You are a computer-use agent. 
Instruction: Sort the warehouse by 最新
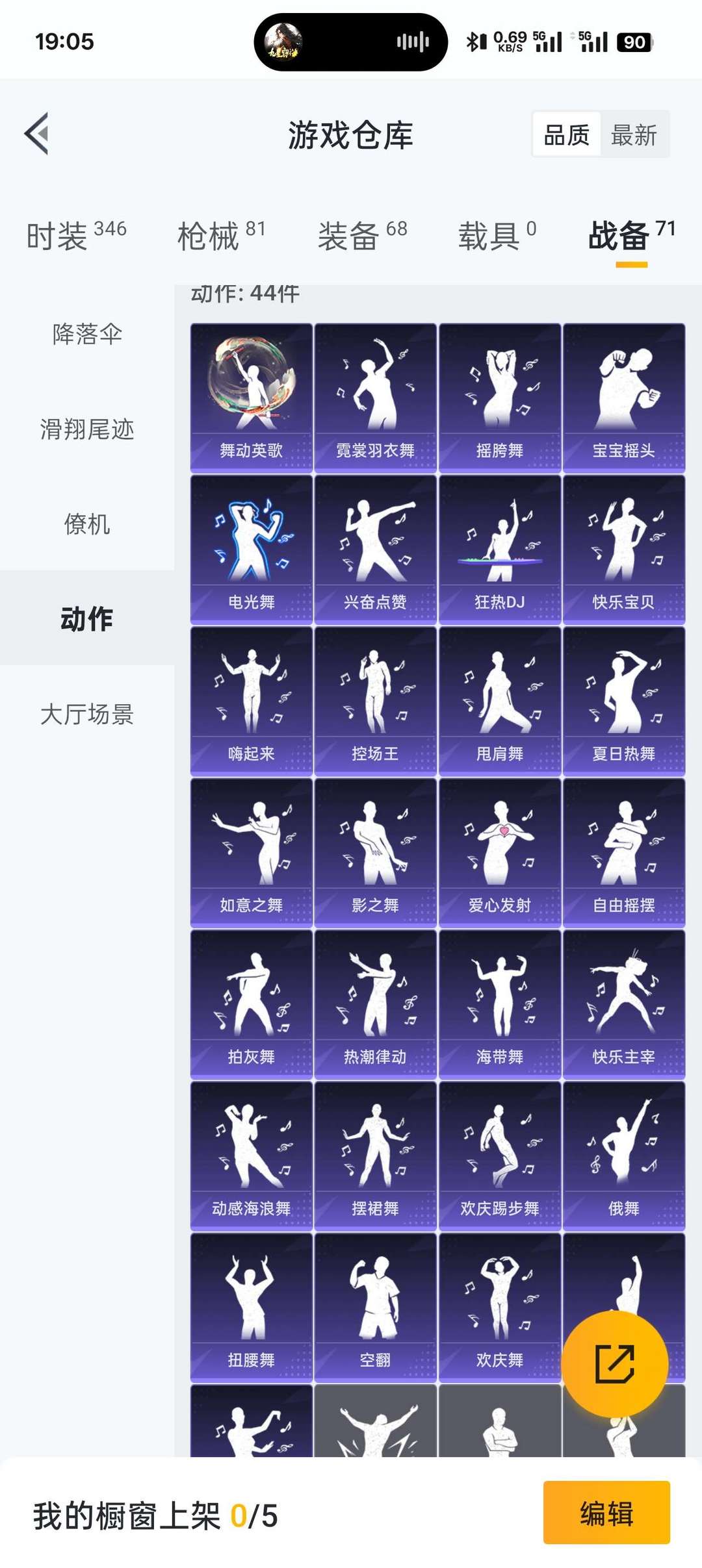(634, 135)
